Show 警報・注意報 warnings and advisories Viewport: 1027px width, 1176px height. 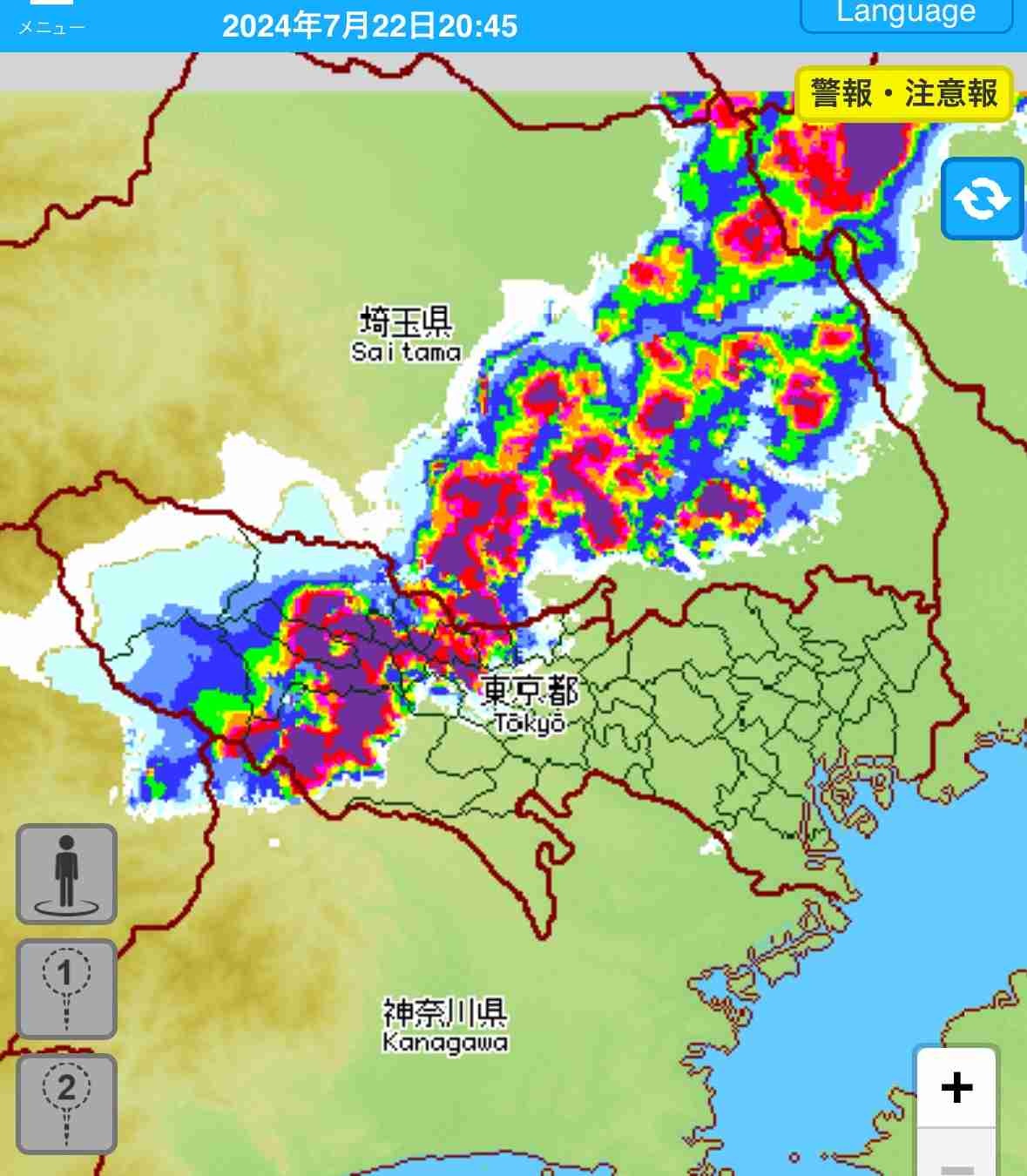click(x=903, y=93)
